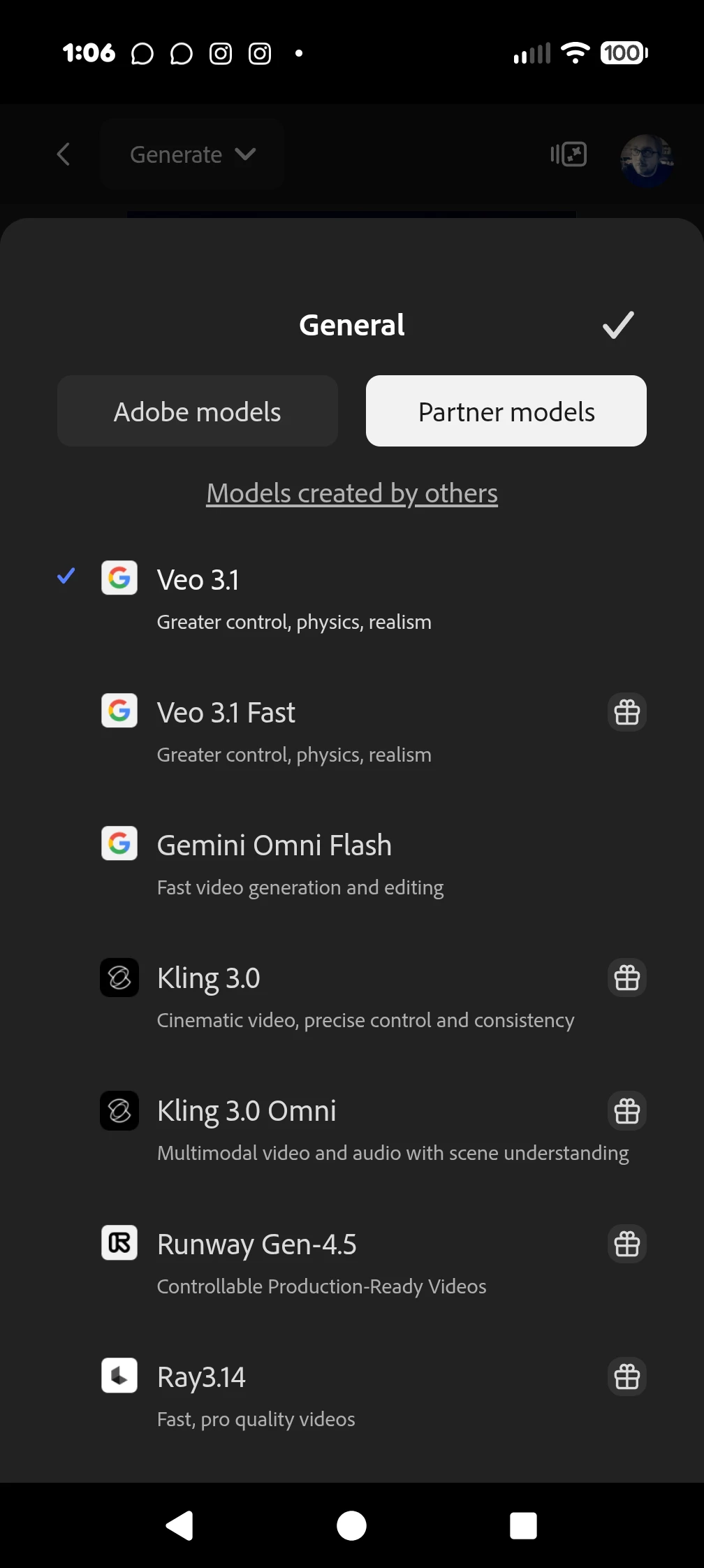Open the Models created by others link

pos(352,493)
